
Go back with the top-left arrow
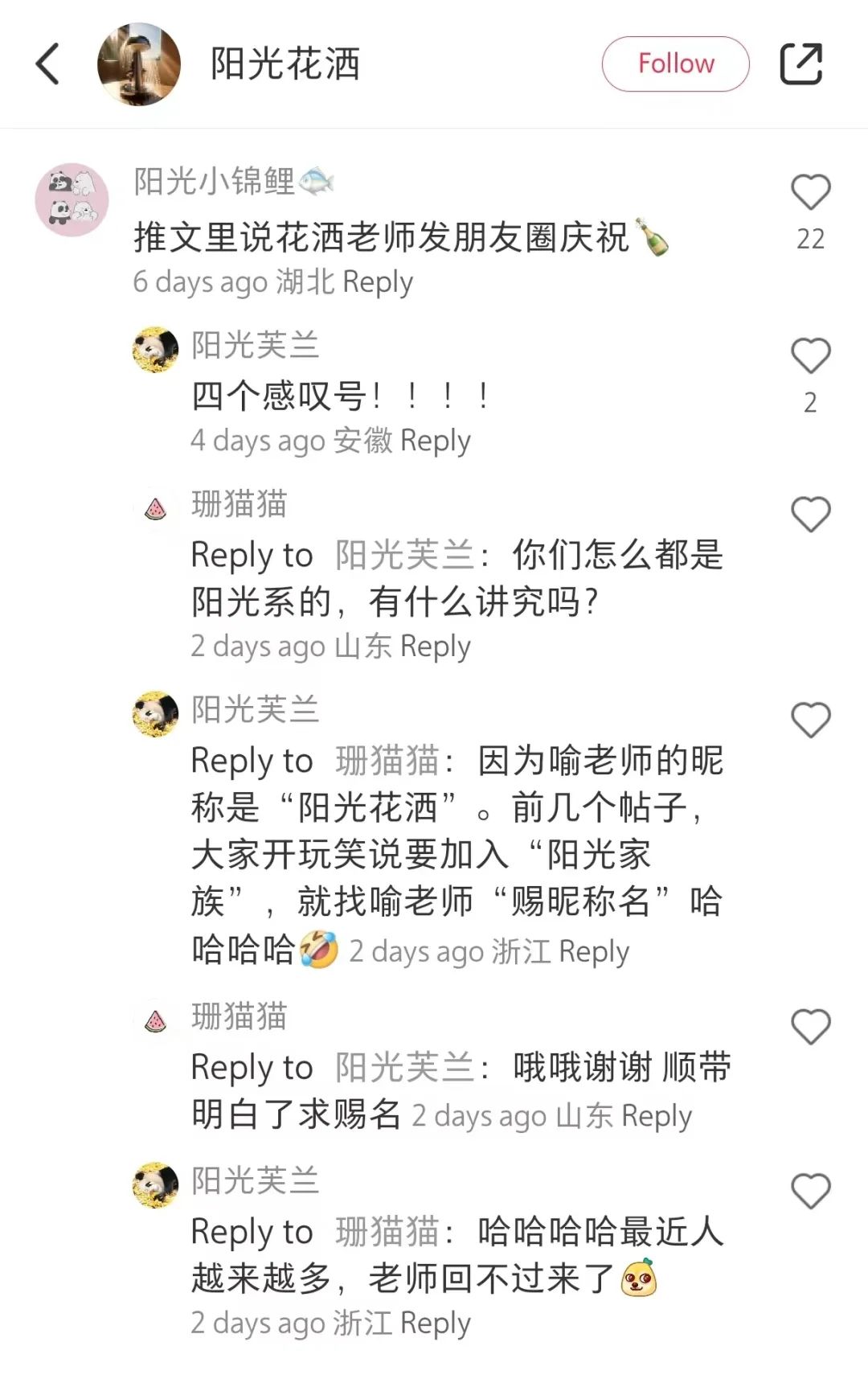tap(47, 64)
